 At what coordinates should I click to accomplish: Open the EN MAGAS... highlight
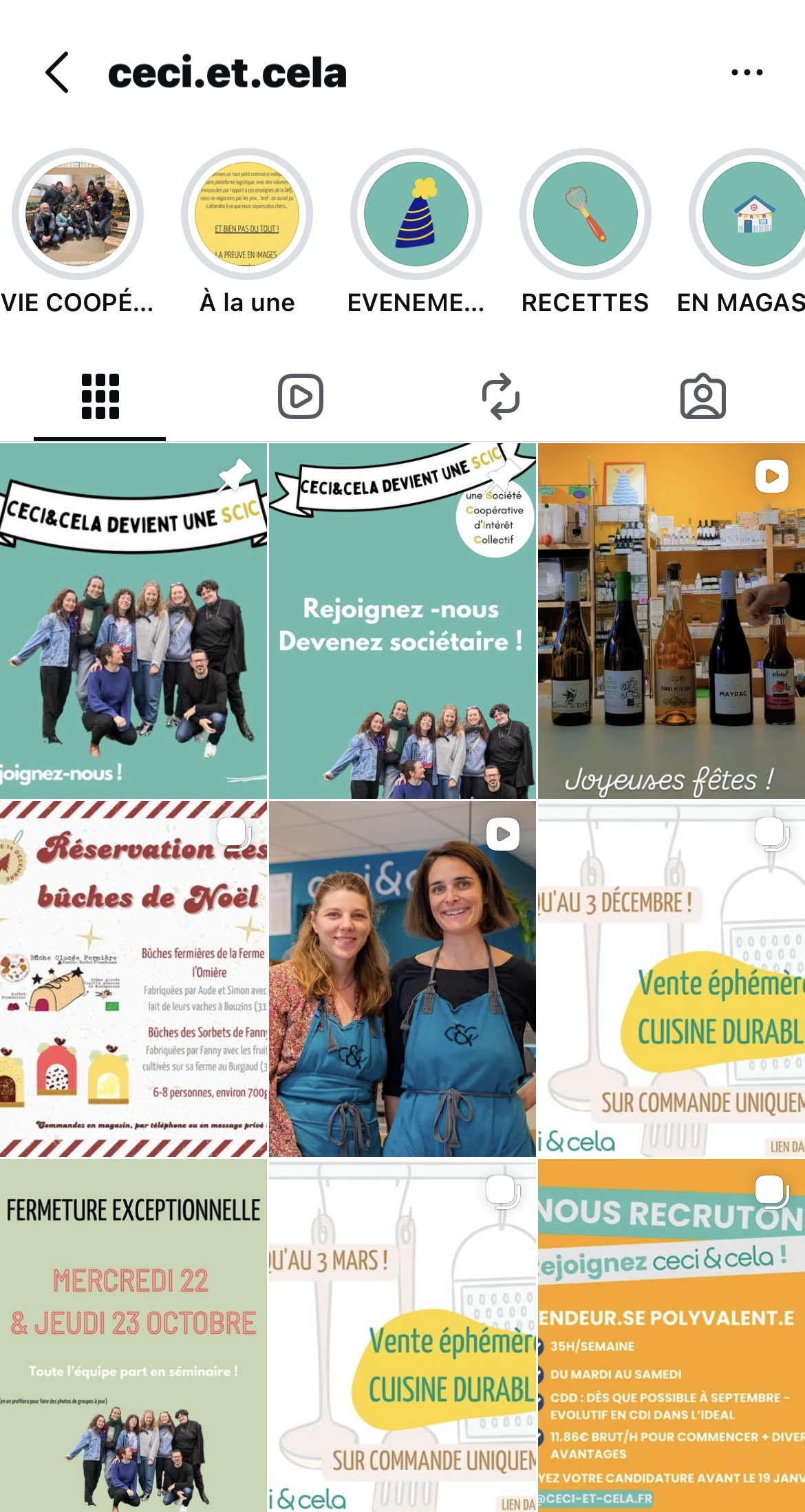click(x=750, y=215)
